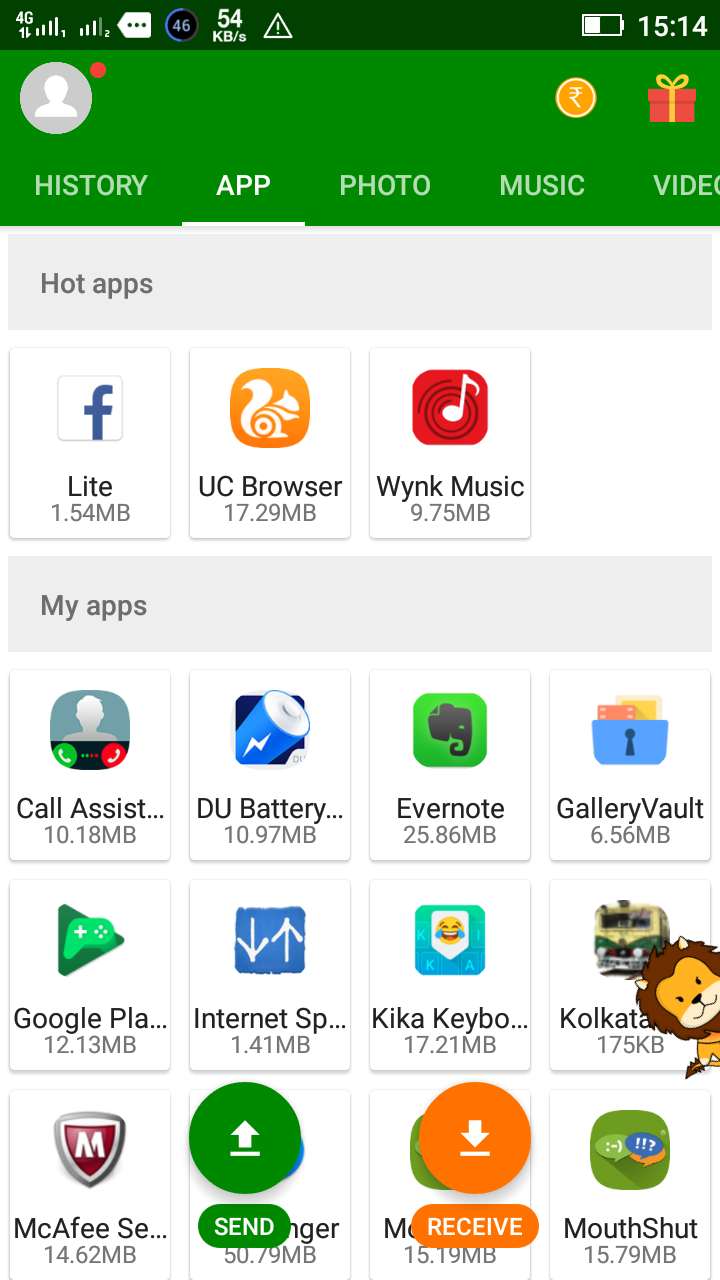Select the Evernote app
This screenshot has width=720, height=1280.
pos(450,764)
